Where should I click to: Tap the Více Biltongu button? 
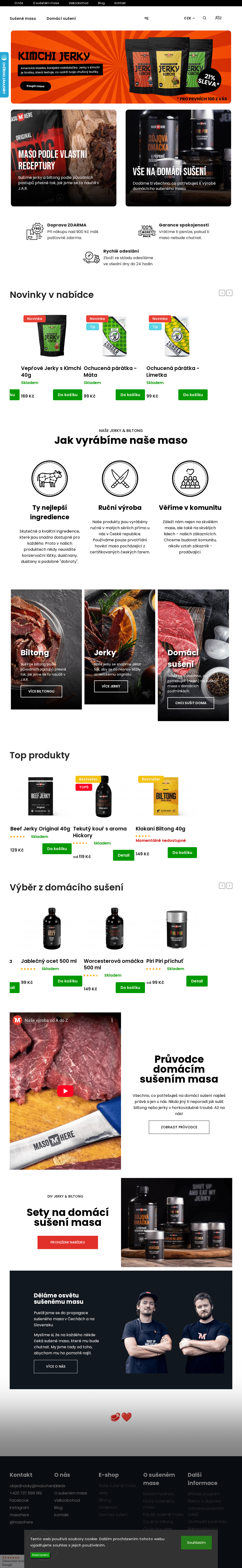(41, 691)
